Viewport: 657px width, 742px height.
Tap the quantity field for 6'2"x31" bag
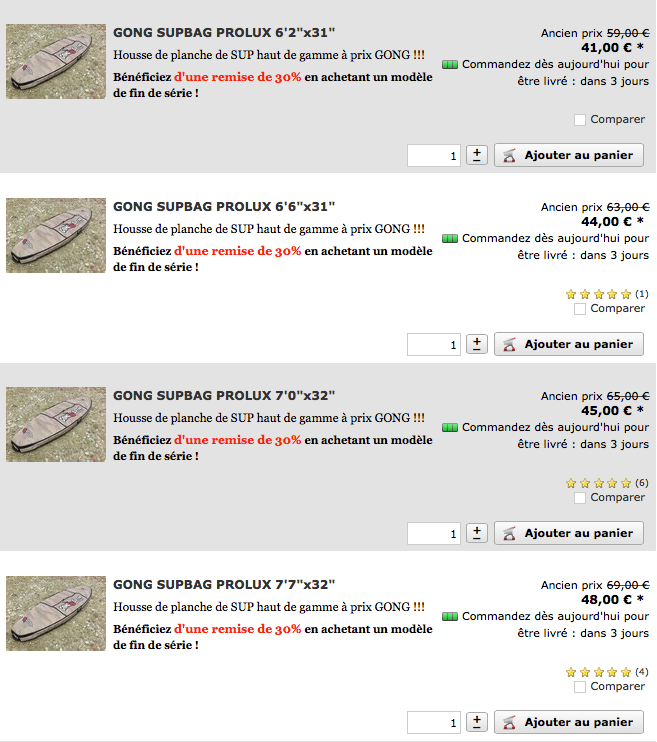tap(434, 156)
